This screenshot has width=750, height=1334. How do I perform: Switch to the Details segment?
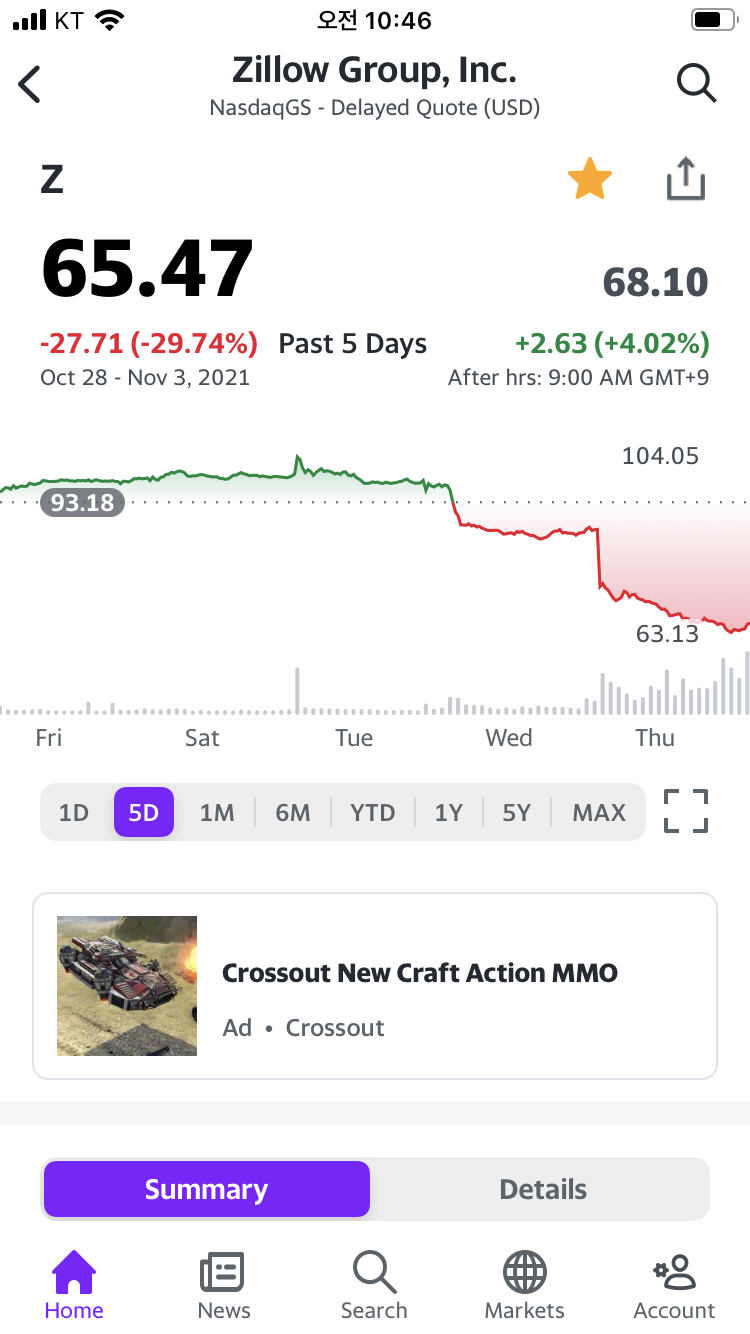coord(542,1189)
